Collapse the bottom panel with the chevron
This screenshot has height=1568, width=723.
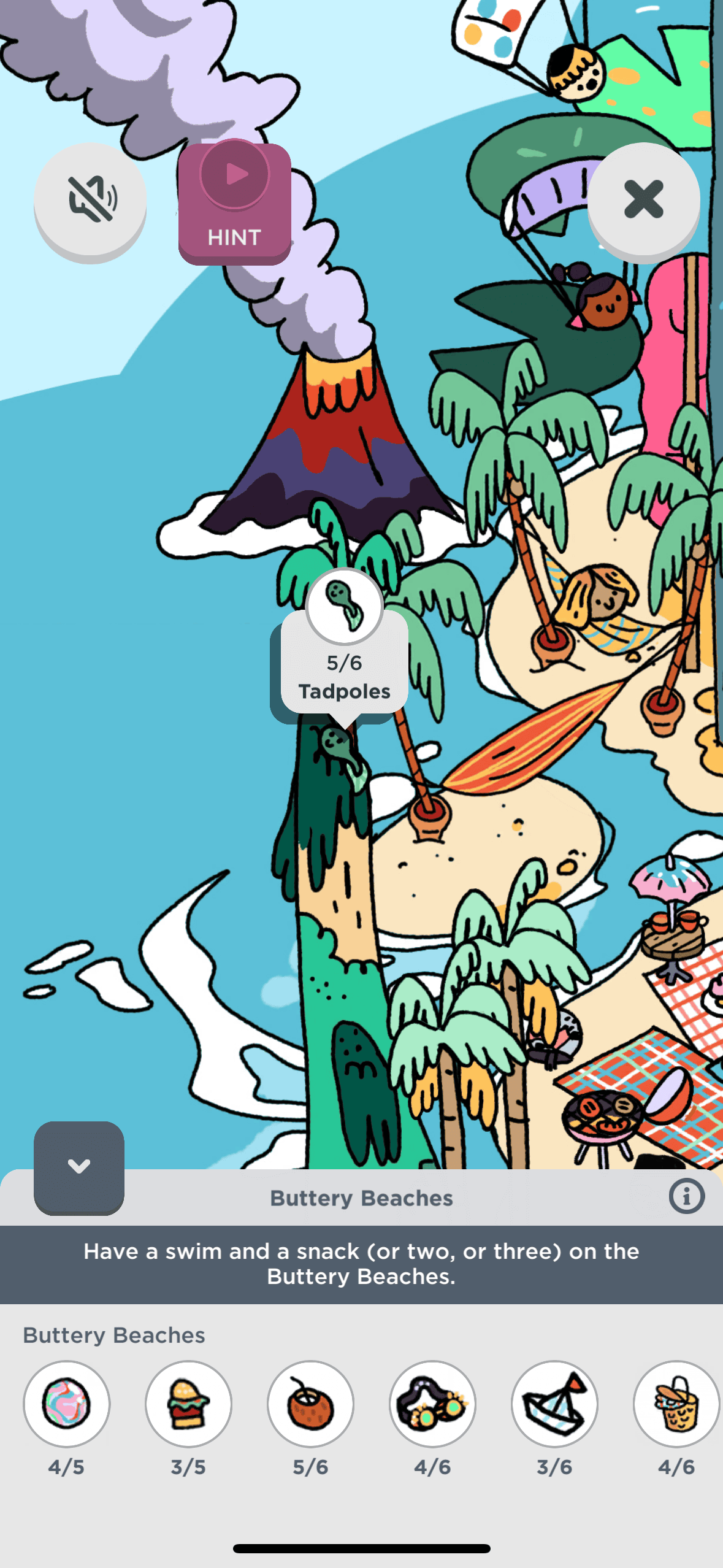pos(79,1167)
